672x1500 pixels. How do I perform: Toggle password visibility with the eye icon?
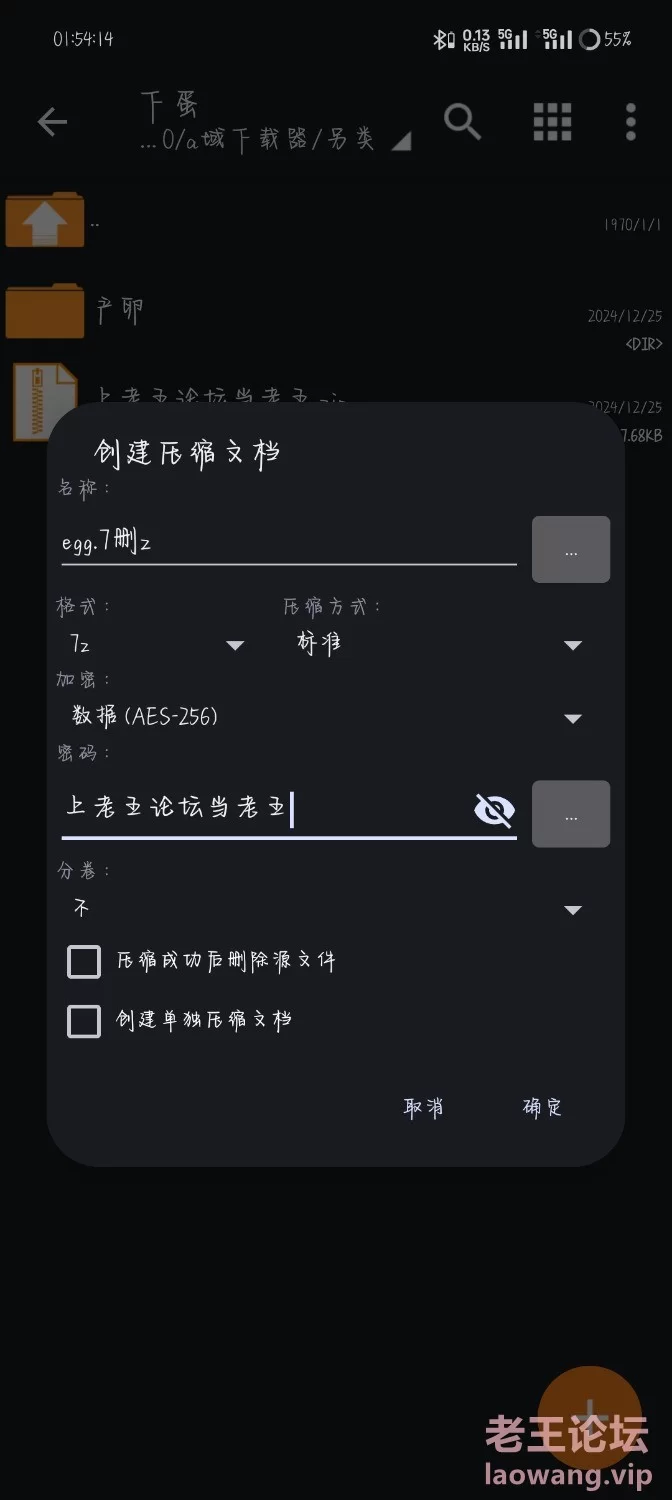pos(494,811)
